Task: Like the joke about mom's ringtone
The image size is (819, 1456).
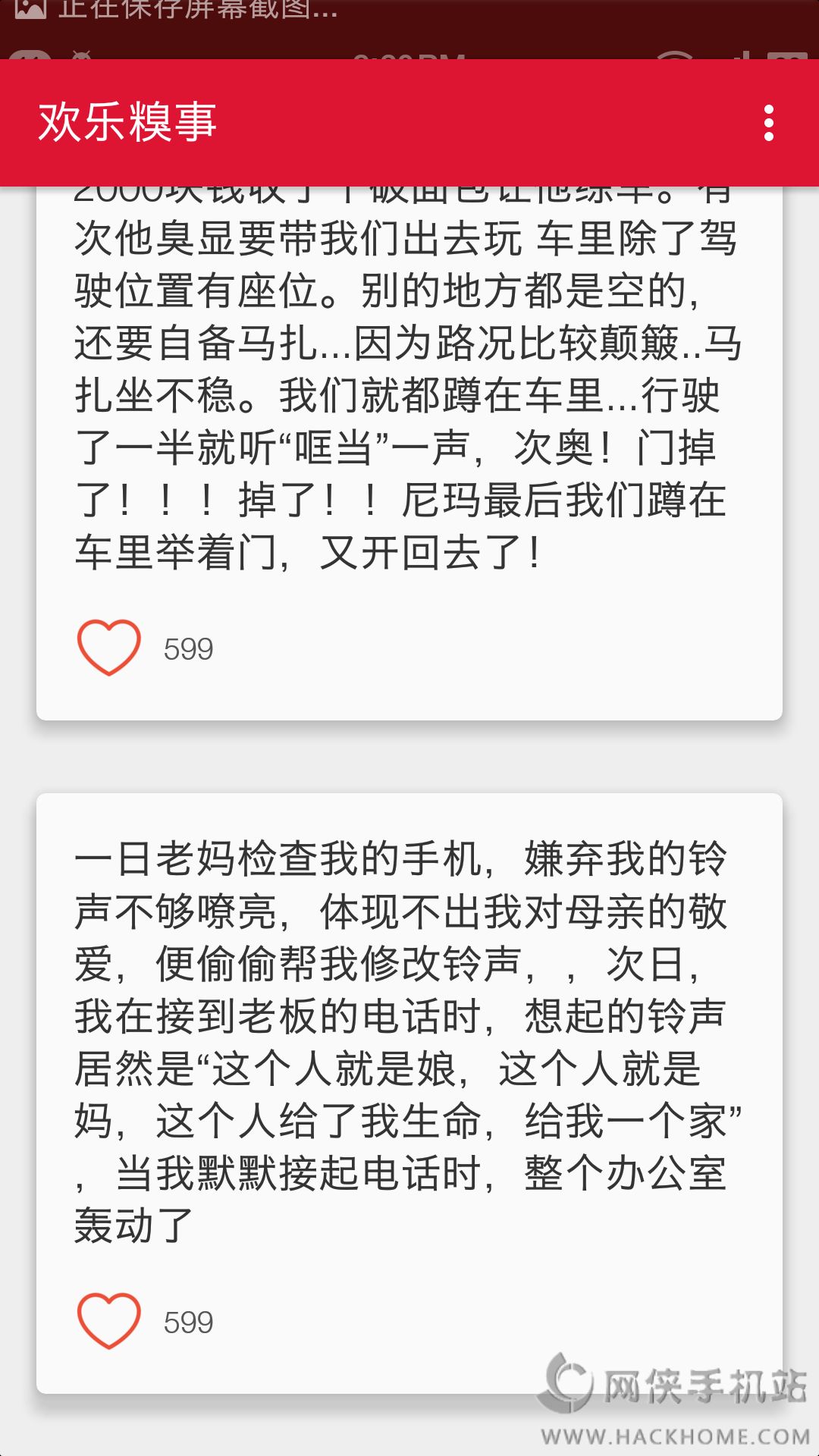Action: pos(109,1321)
